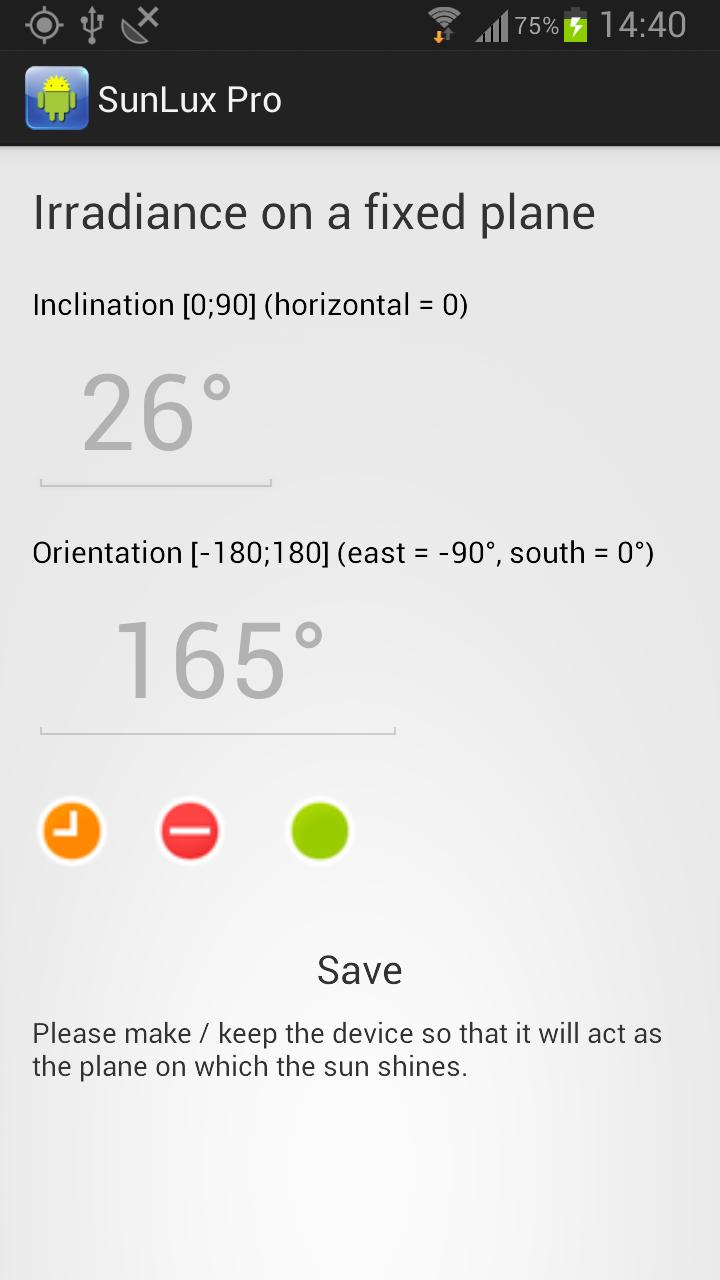Viewport: 720px width, 1280px height.
Task: Tap the Orientation [-180;180] label
Action: [343, 552]
